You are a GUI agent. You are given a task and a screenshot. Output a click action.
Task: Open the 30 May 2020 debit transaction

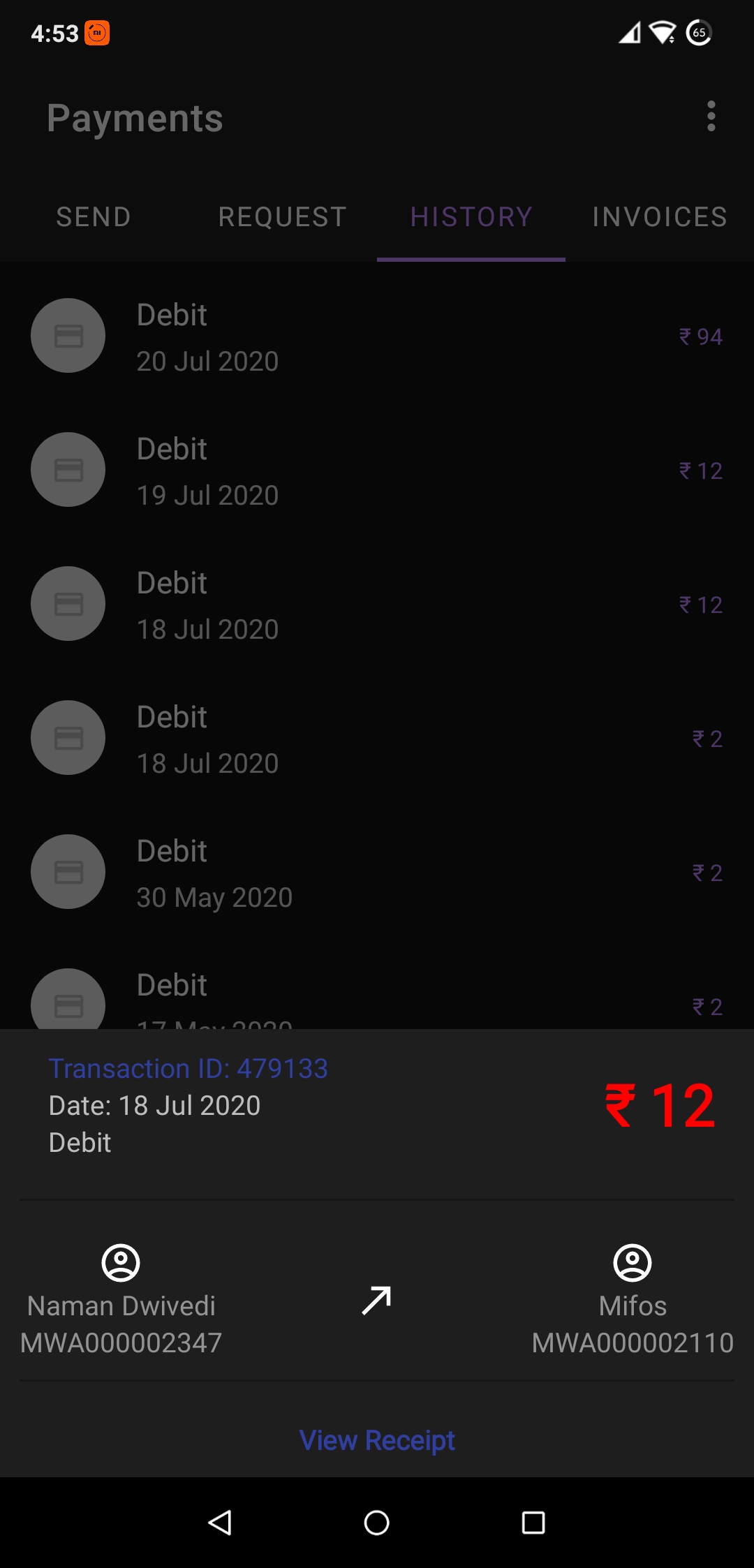(377, 872)
